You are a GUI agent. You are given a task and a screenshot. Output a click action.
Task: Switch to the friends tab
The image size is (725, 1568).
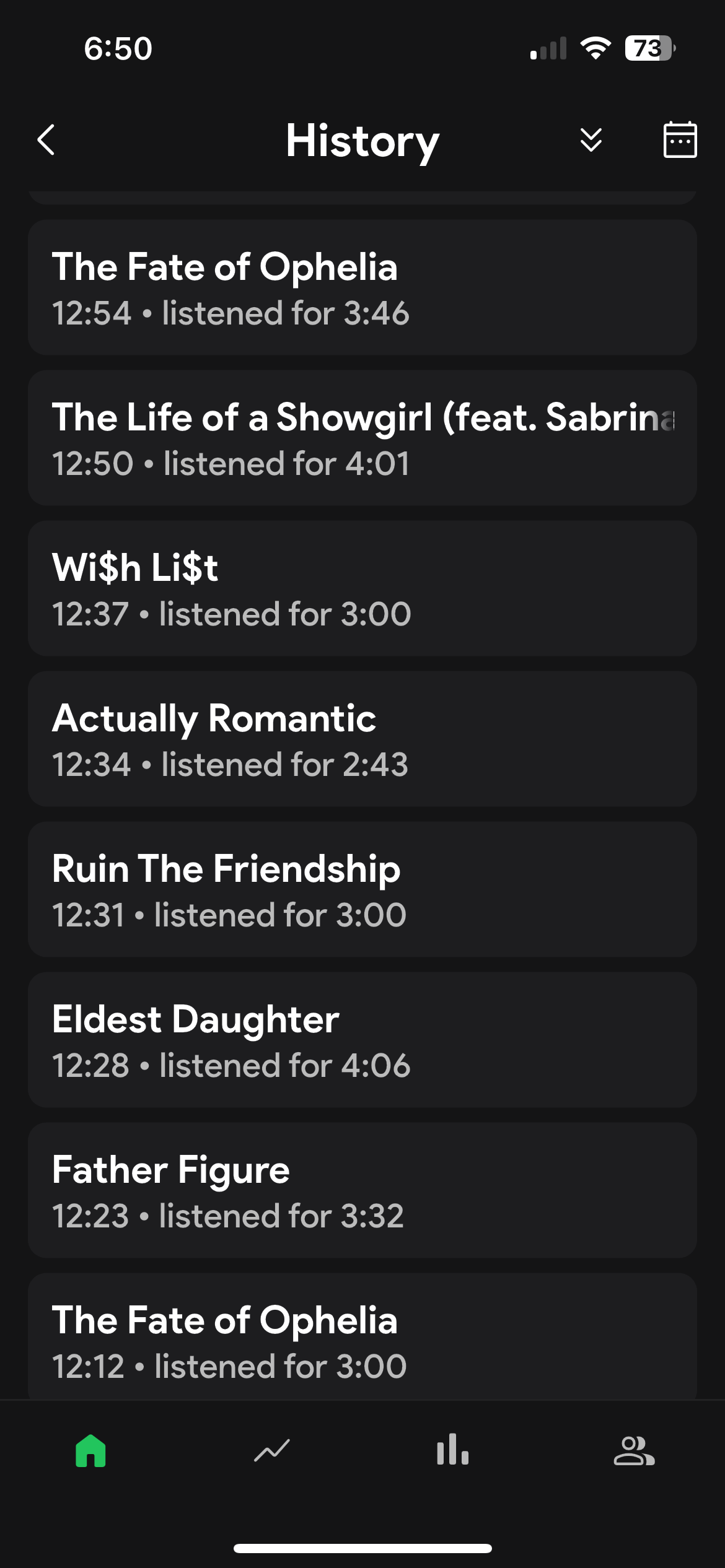(634, 1450)
